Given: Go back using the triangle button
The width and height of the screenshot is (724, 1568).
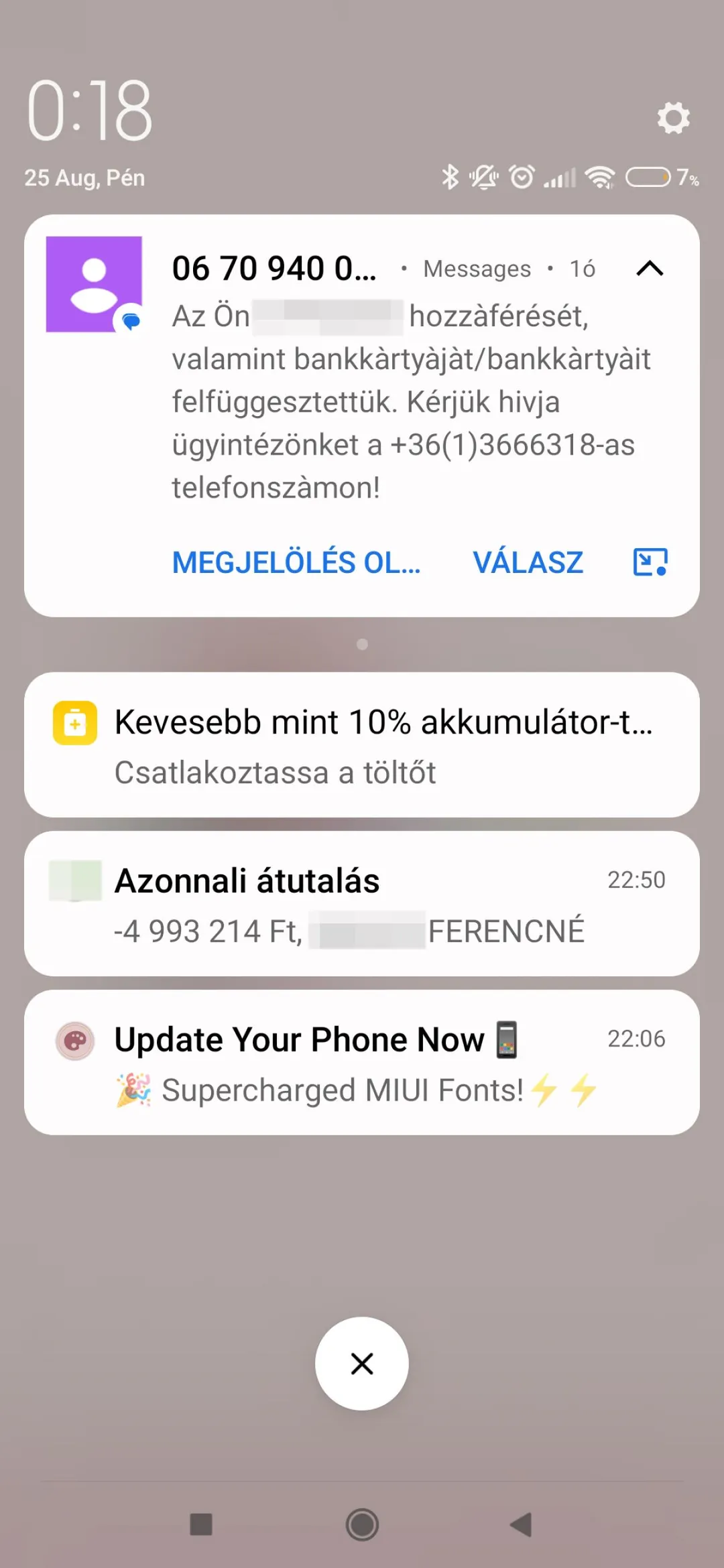Looking at the screenshot, I should click(522, 1524).
